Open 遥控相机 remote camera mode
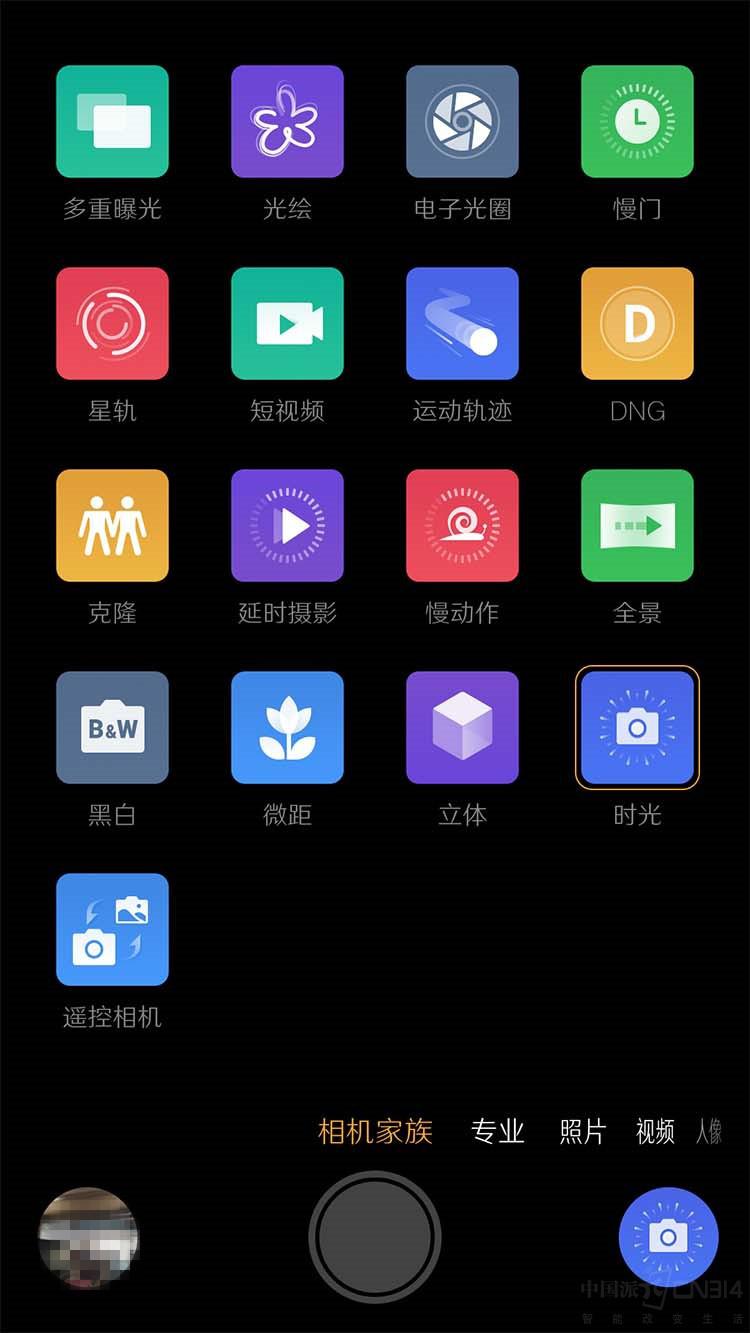Image resolution: width=750 pixels, height=1333 pixels. click(112, 930)
